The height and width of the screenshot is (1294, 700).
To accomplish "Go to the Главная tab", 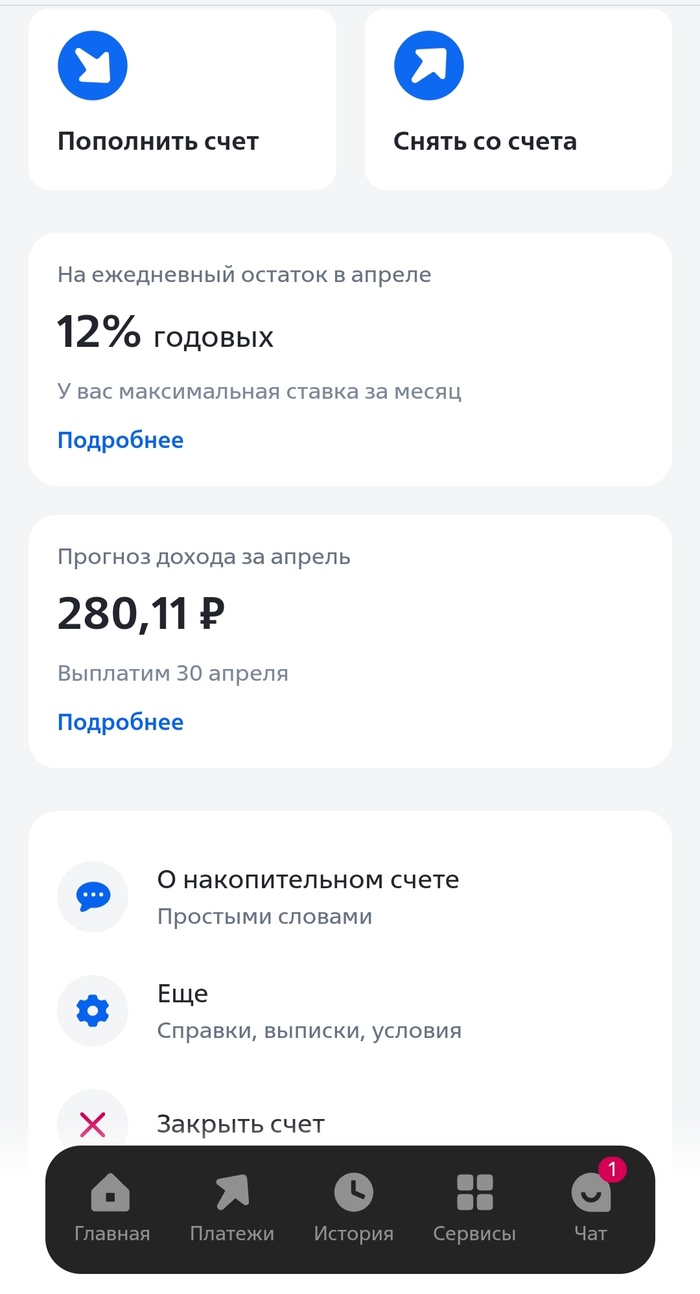I will (112, 1208).
